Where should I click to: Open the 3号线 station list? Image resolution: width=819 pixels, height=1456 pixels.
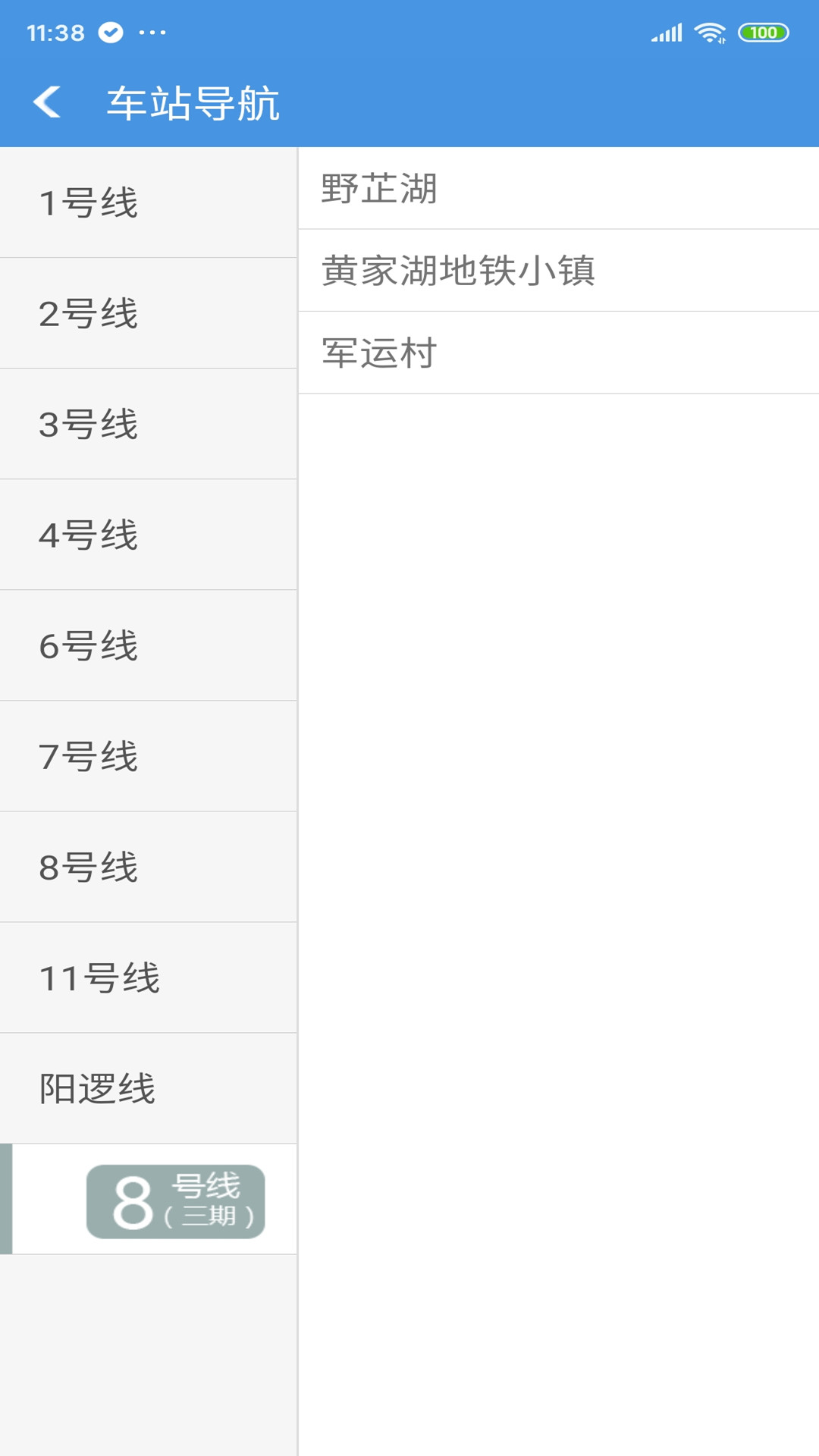148,423
